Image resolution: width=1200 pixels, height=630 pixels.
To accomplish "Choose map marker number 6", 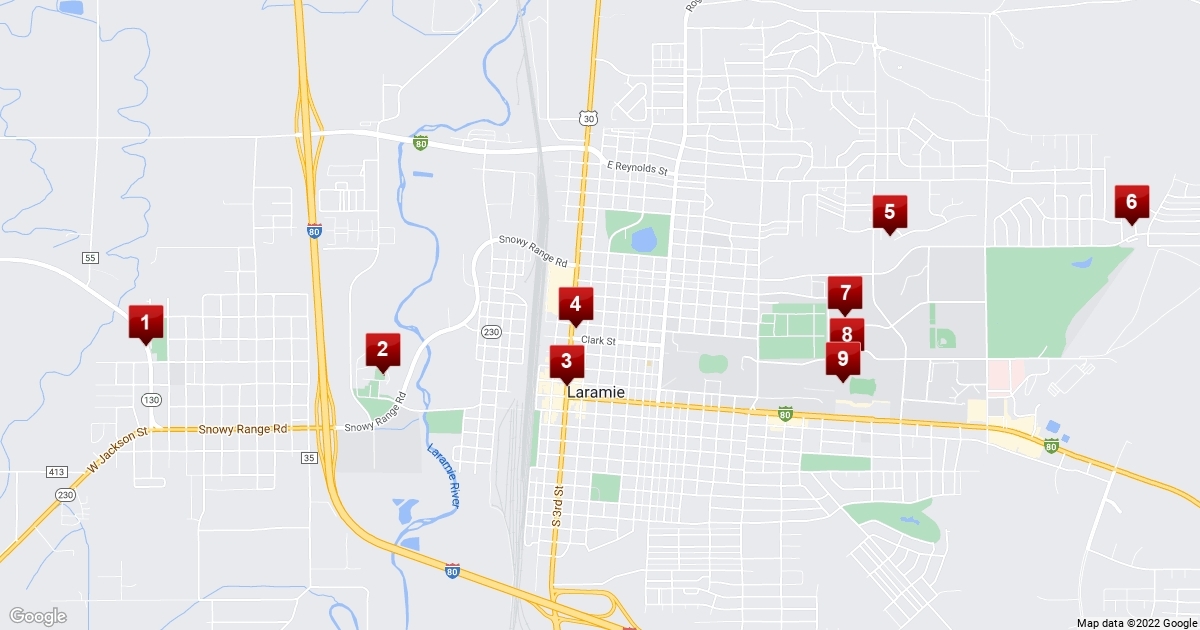I will (x=1131, y=202).
